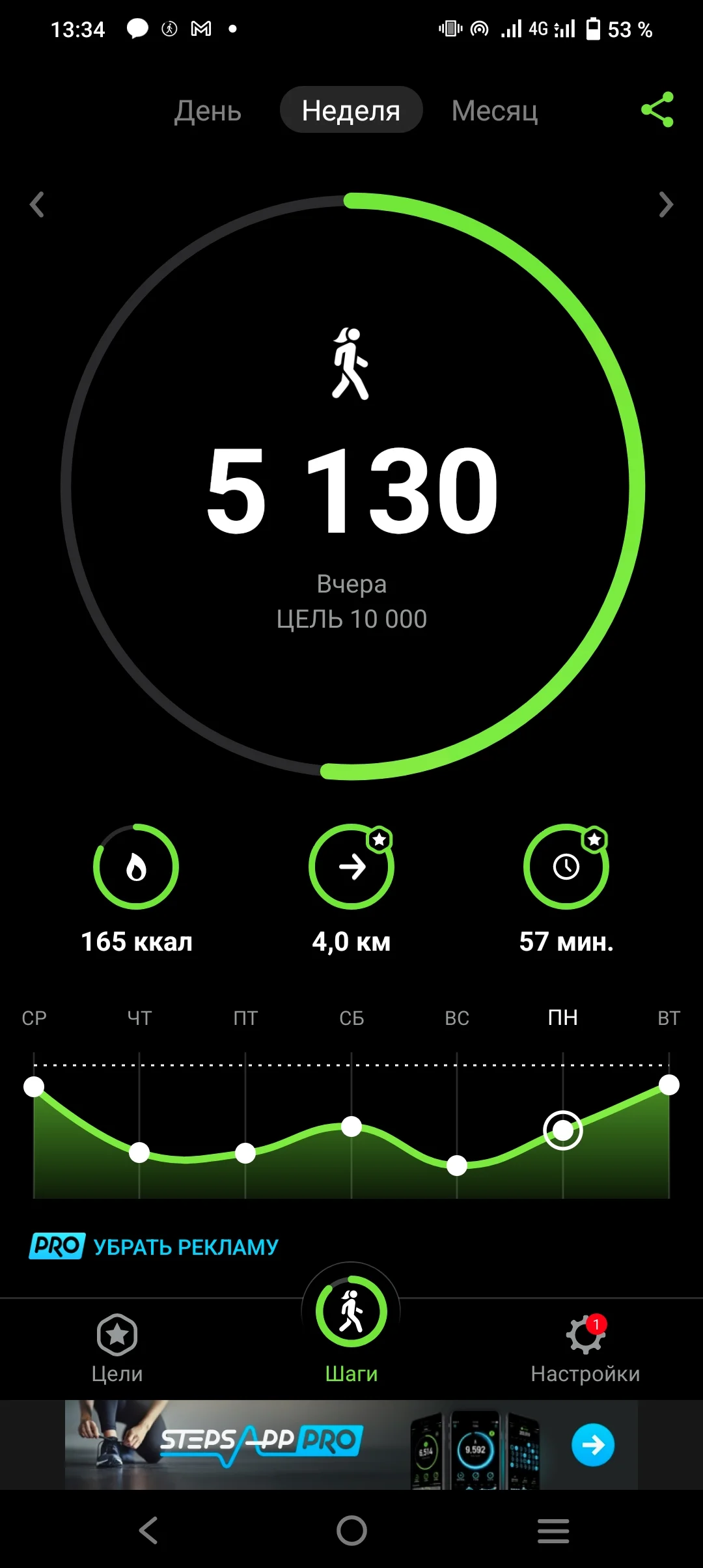
Task: Open the 4,0 км distance indicator
Action: tap(351, 867)
